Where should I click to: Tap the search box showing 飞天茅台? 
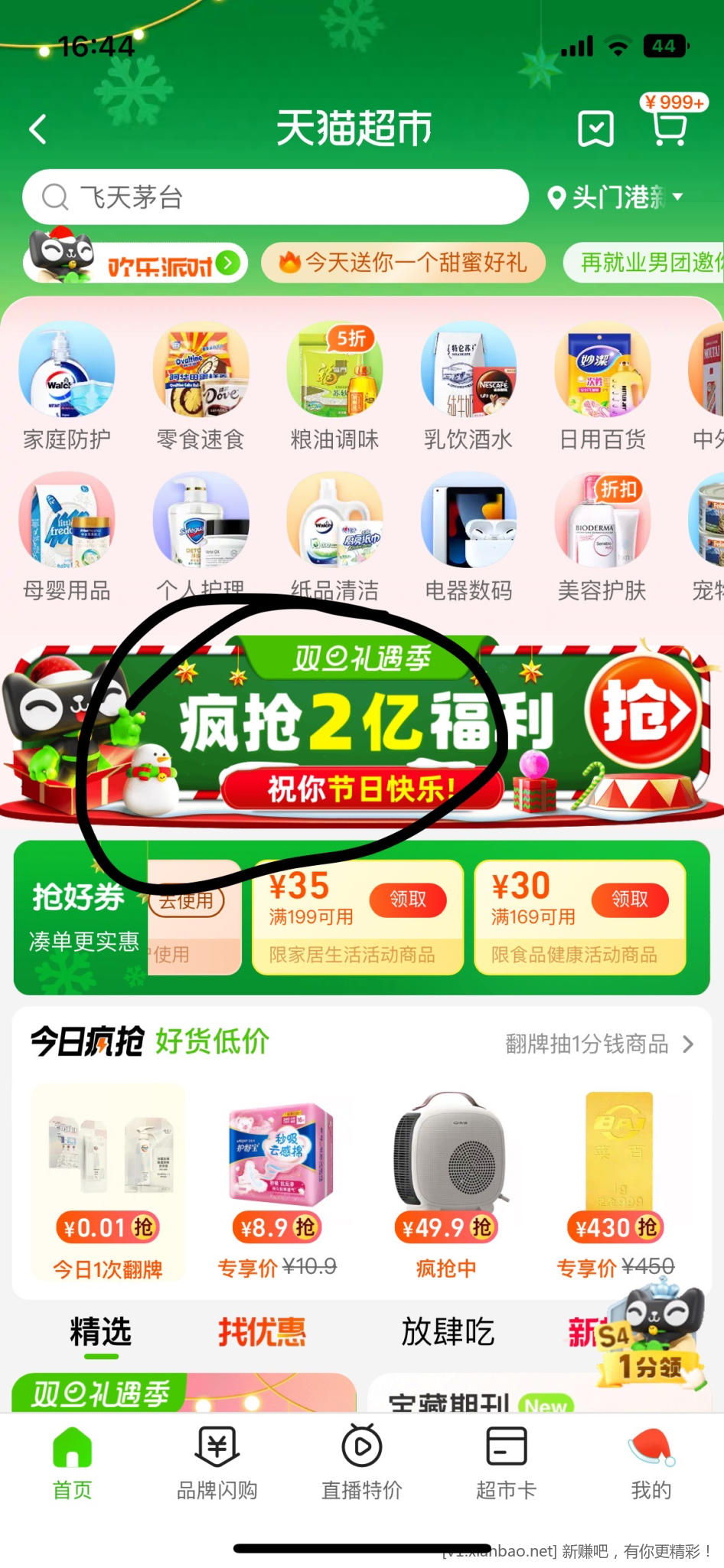(276, 198)
